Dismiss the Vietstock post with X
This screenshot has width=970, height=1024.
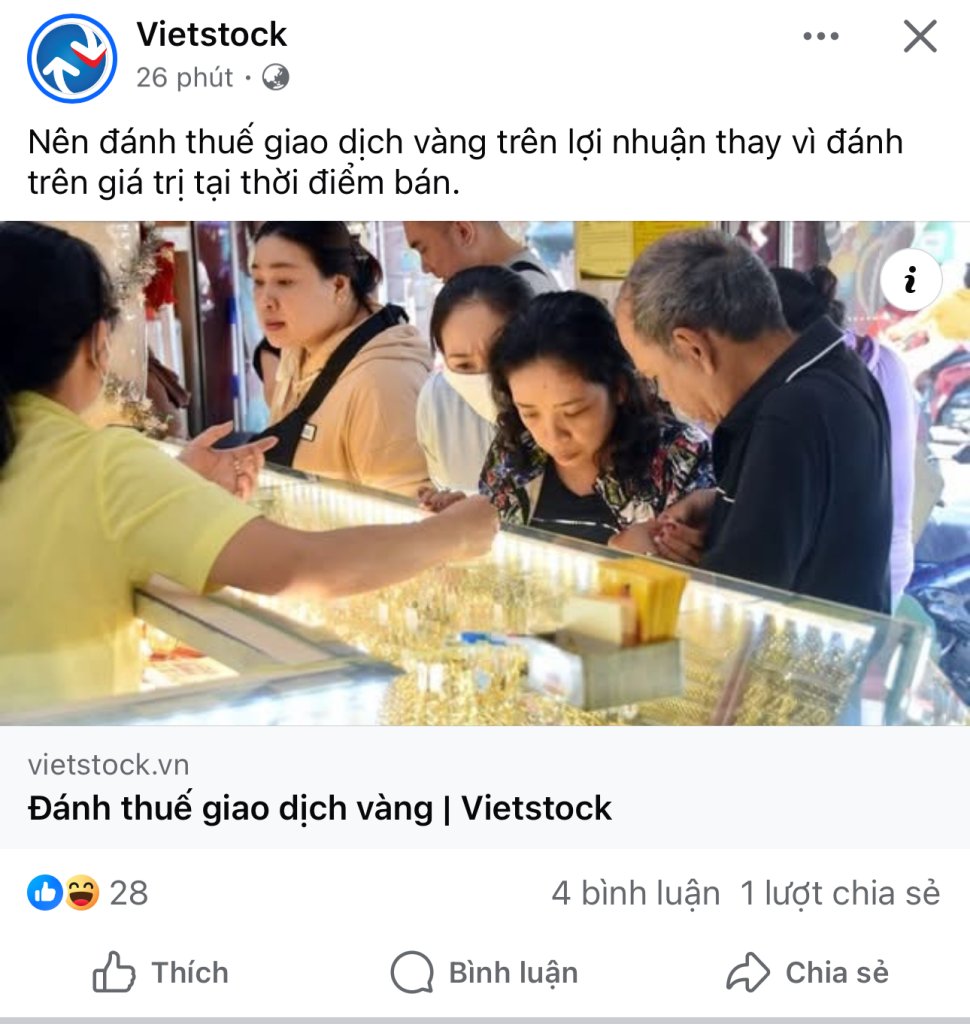tap(919, 37)
